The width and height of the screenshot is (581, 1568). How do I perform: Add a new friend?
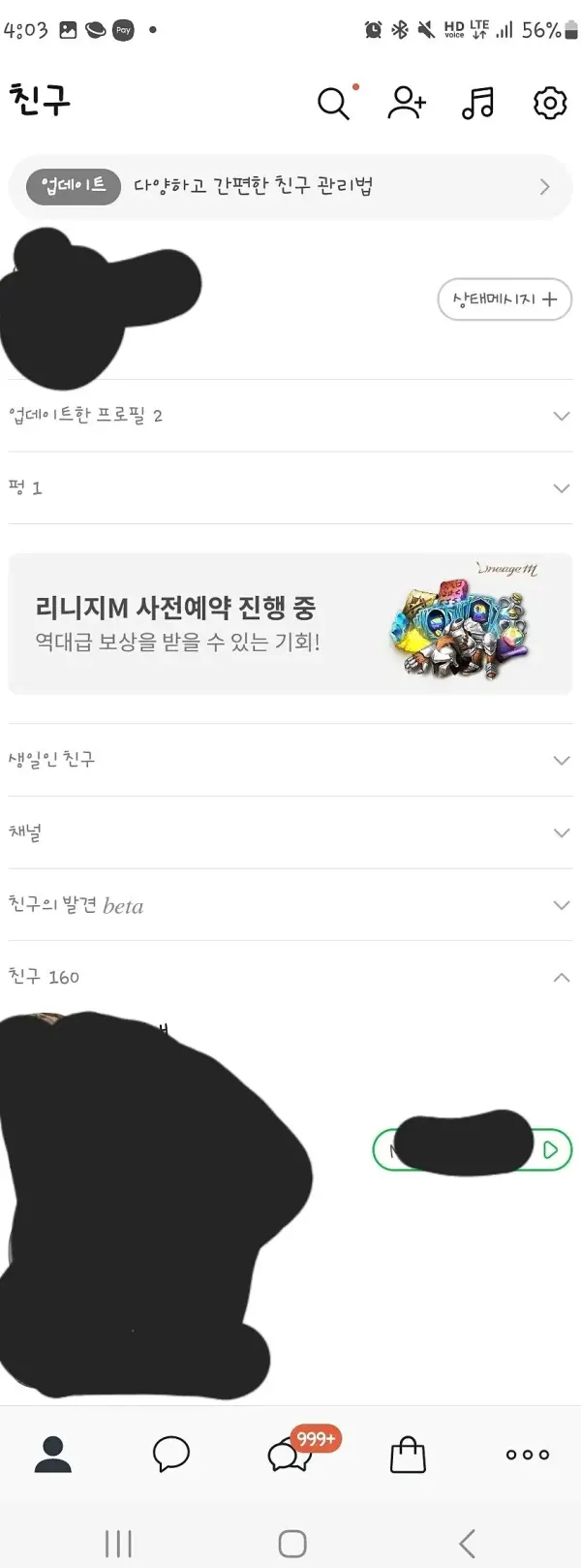click(x=406, y=103)
